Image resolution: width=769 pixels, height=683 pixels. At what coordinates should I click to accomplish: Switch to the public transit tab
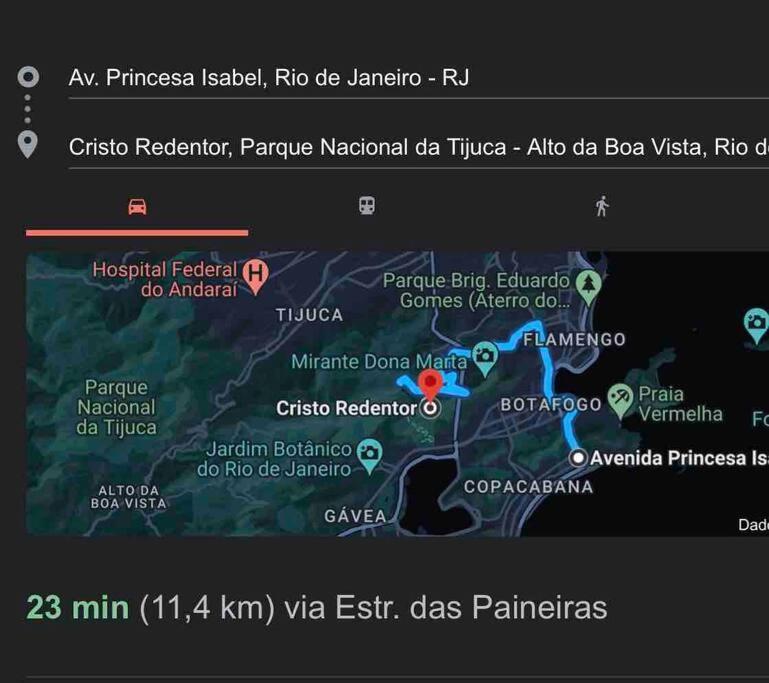367,206
